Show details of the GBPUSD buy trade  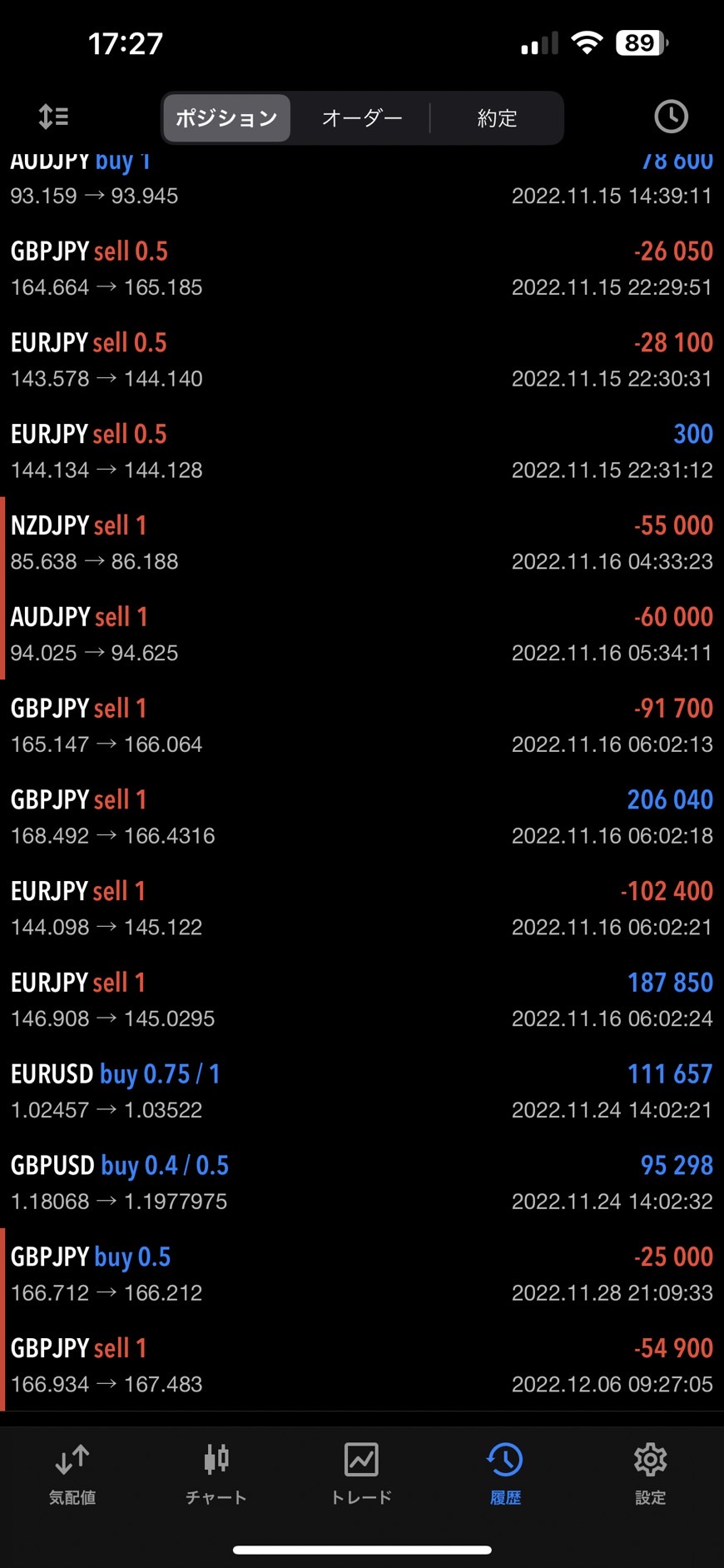coord(362,1183)
